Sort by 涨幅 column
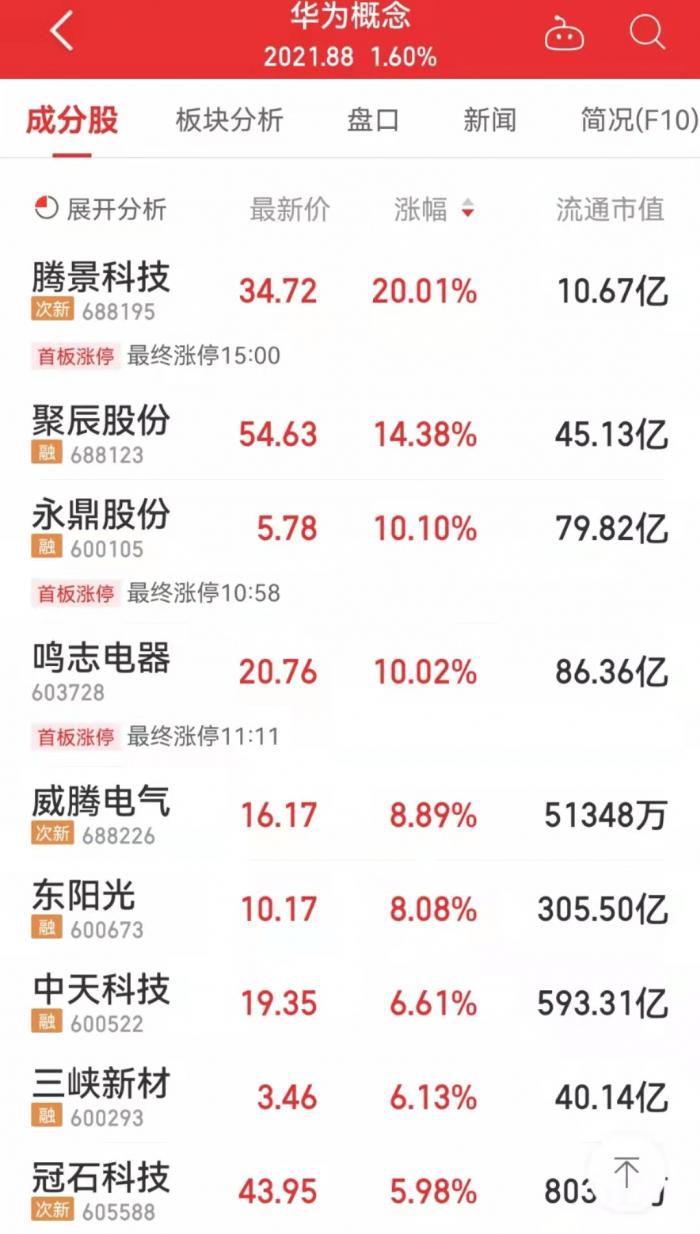Screen dimensions: 700x1234 pos(434,209)
